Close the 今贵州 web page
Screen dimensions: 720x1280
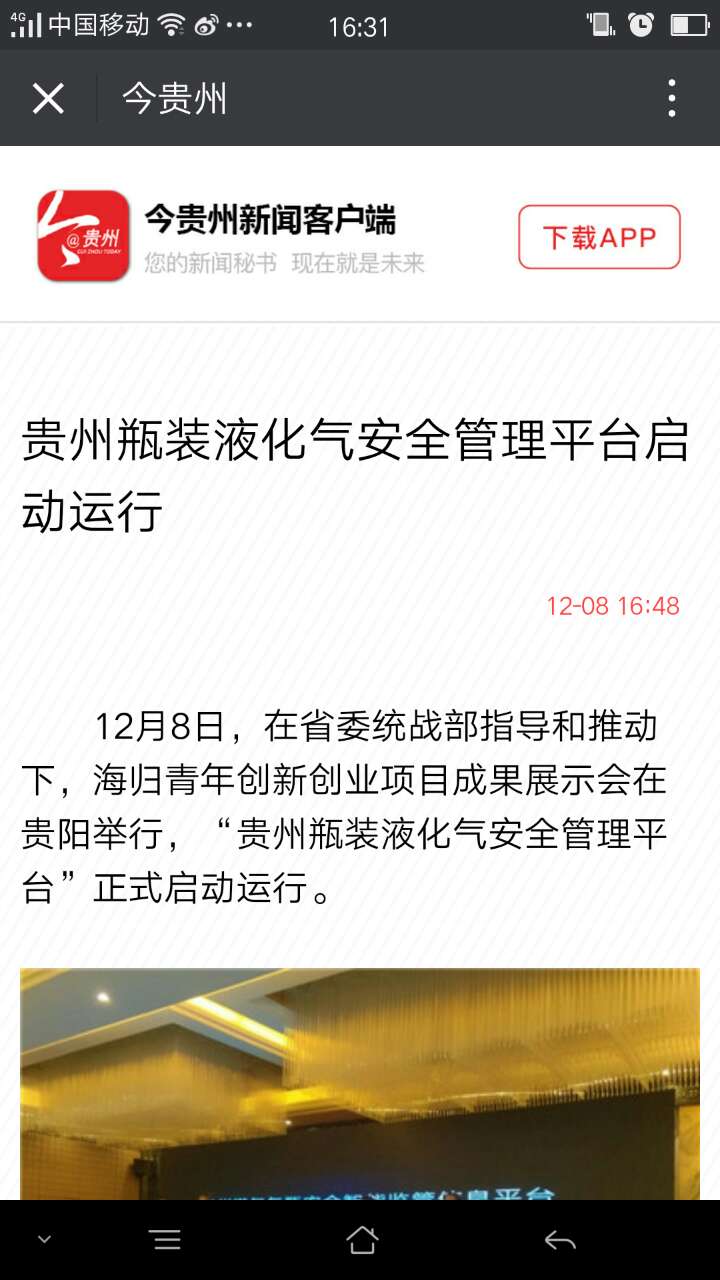(48, 99)
